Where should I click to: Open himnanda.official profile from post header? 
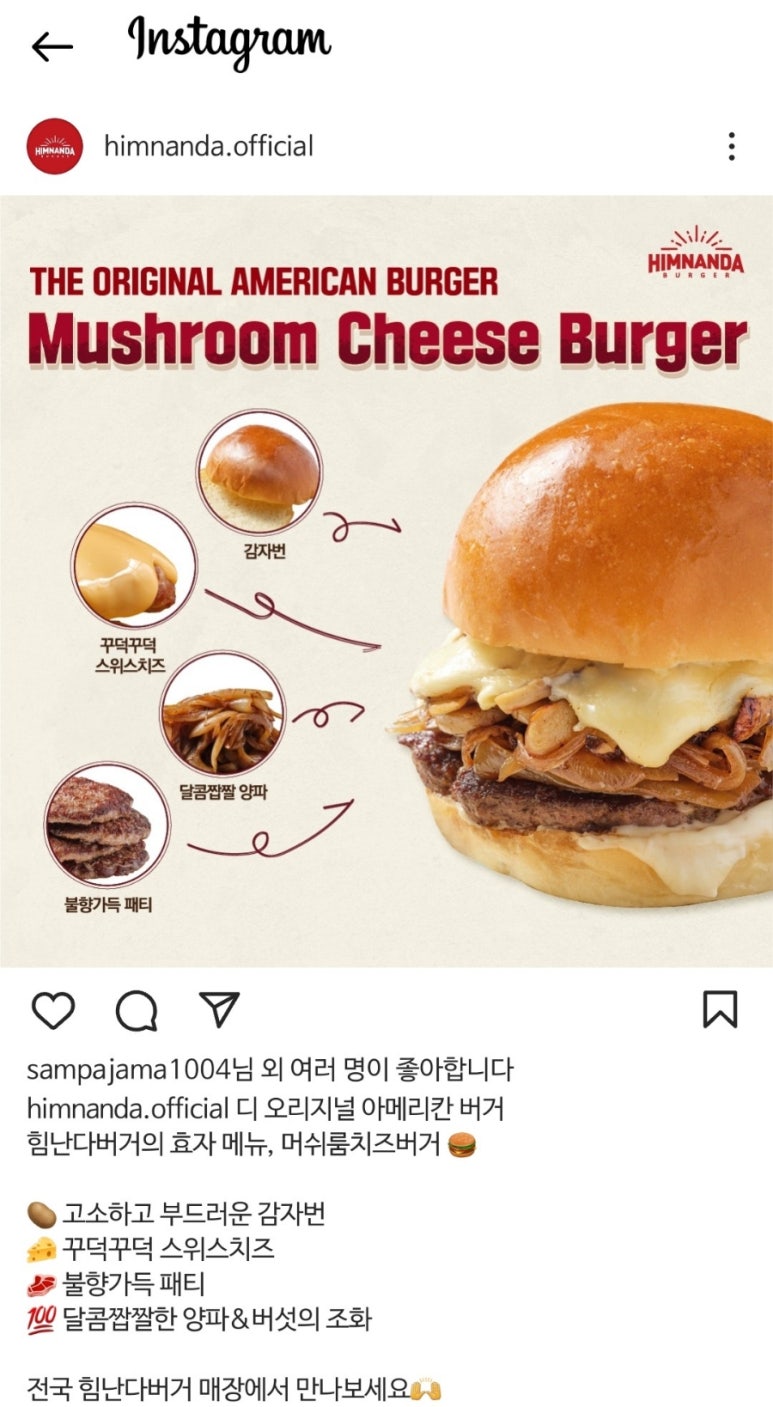pos(208,147)
